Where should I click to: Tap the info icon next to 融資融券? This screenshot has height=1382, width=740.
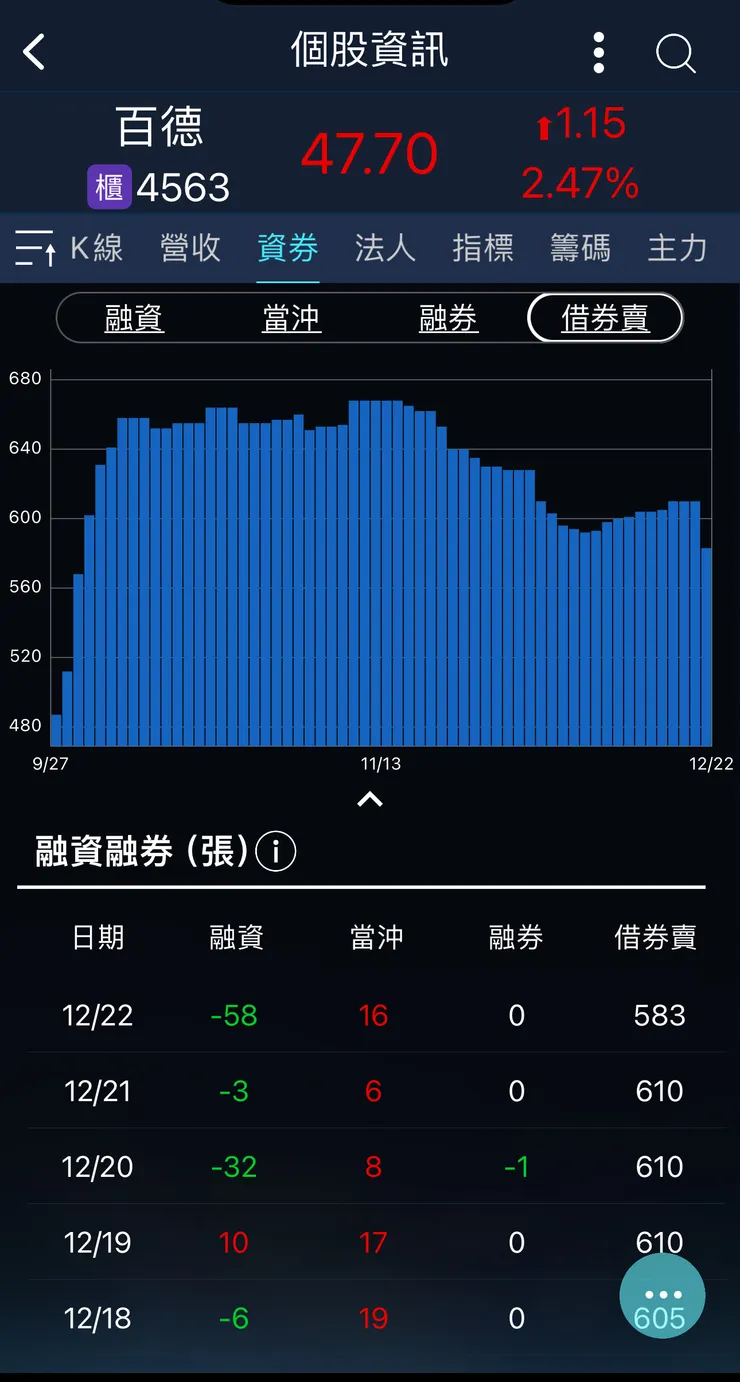click(x=275, y=852)
